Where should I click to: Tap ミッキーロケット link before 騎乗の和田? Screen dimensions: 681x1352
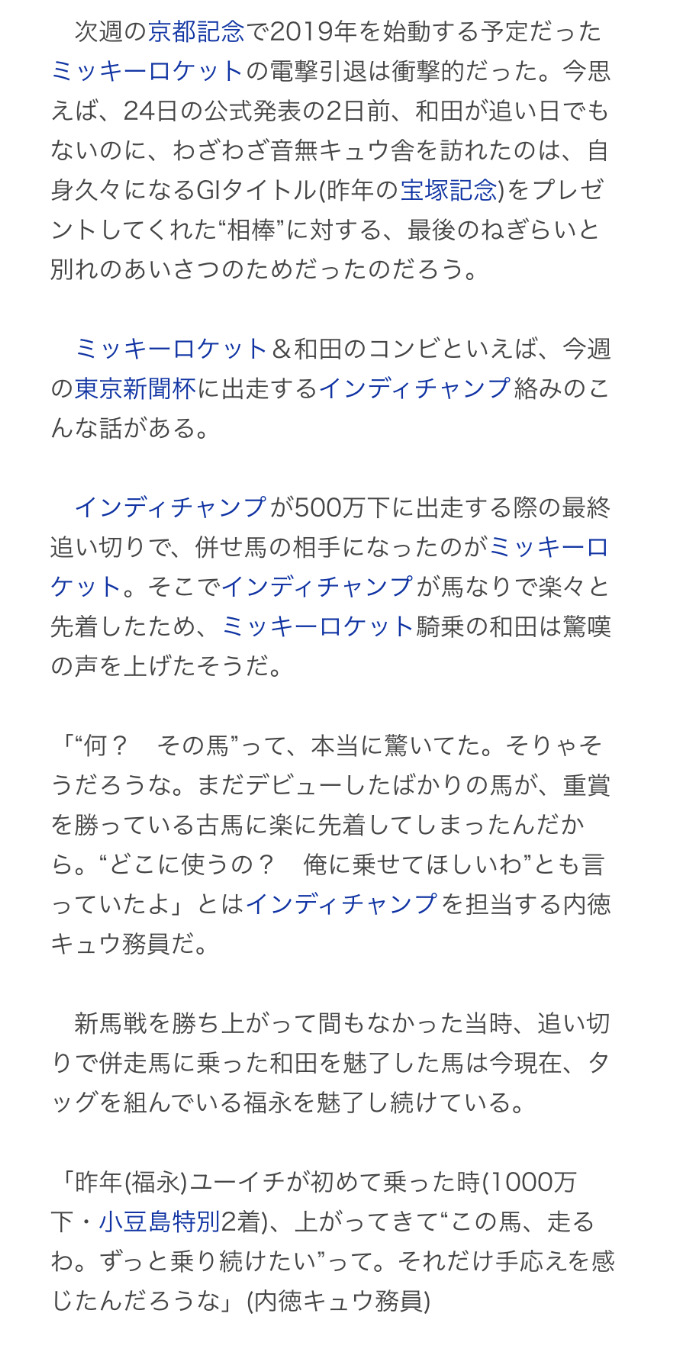pos(317,626)
